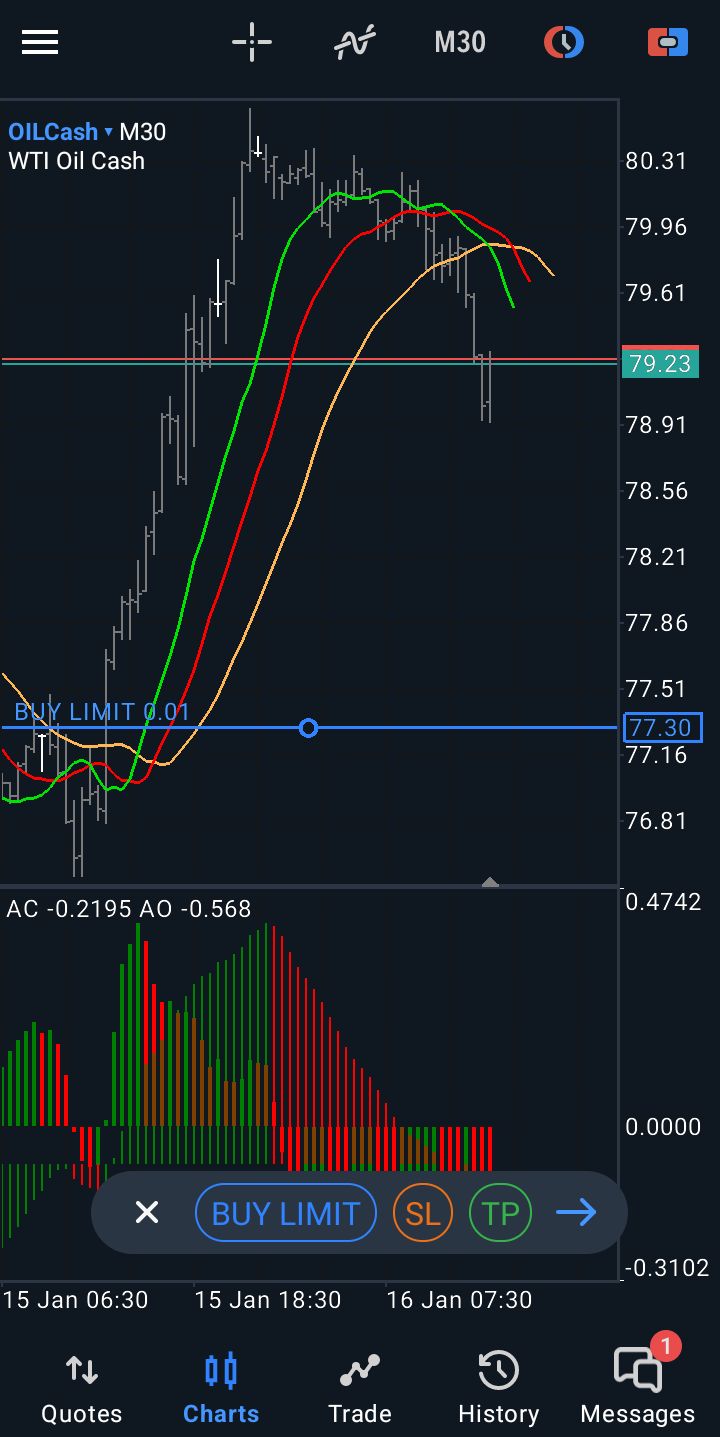This screenshot has height=1437, width=720.
Task: Set stop loss with SL button
Action: pos(423,1213)
